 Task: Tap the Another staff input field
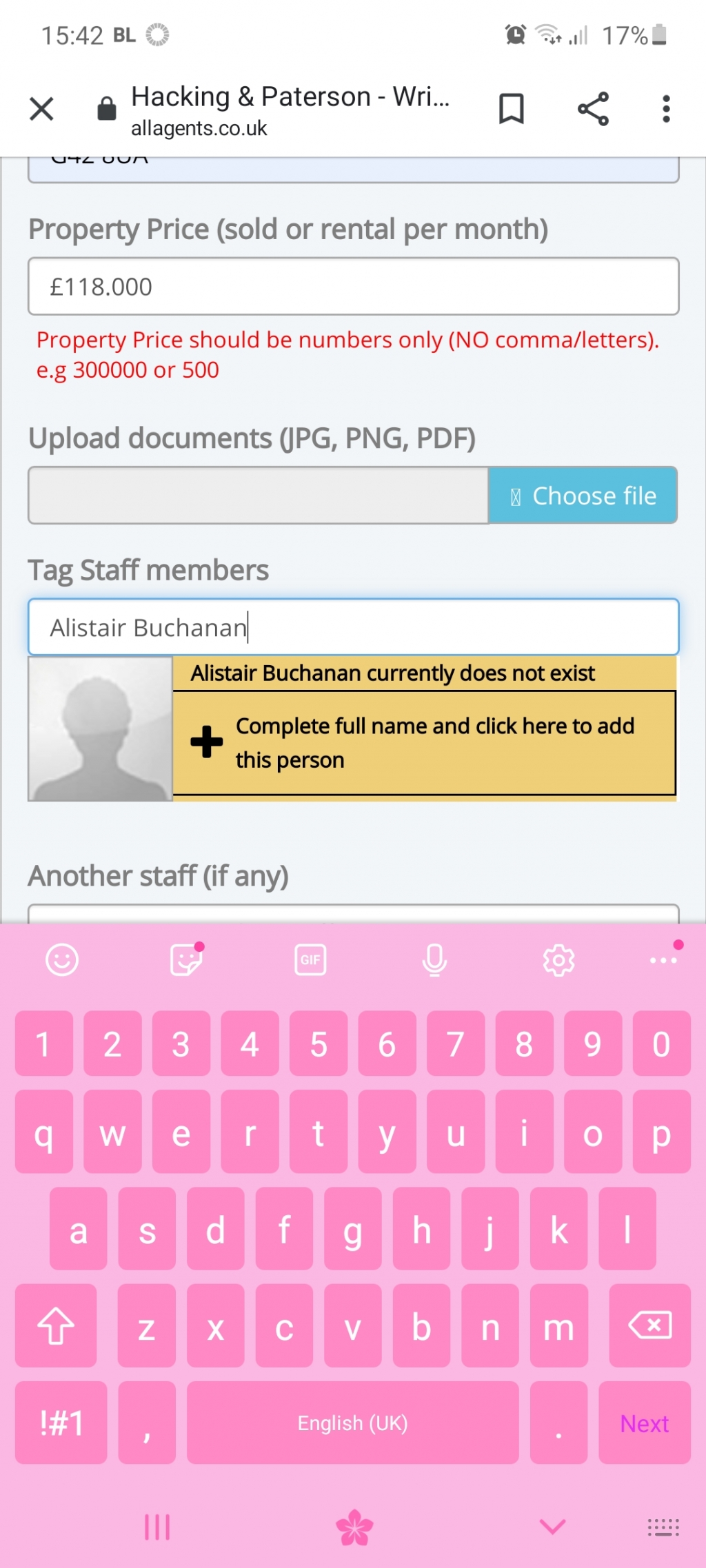[x=353, y=913]
